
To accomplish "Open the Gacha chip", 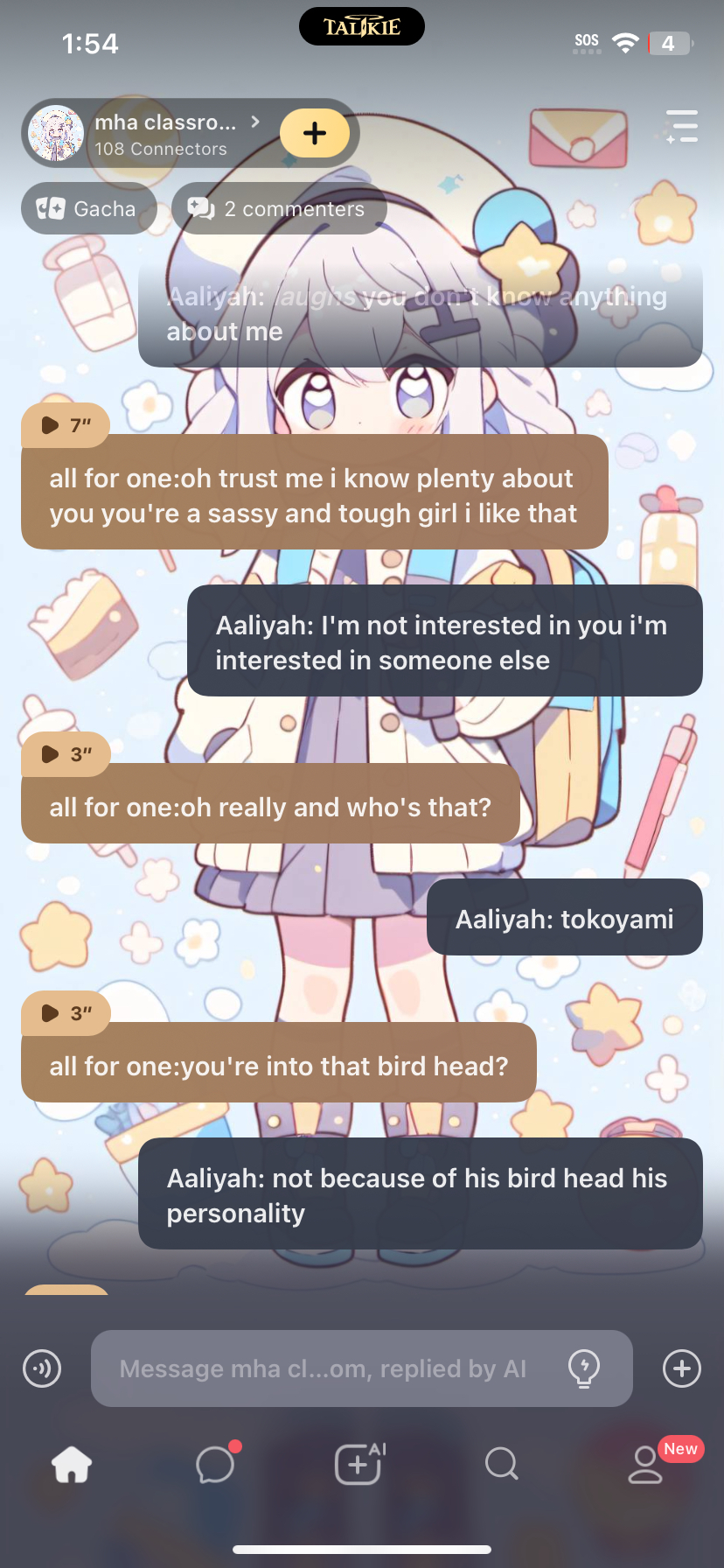I will [x=87, y=209].
